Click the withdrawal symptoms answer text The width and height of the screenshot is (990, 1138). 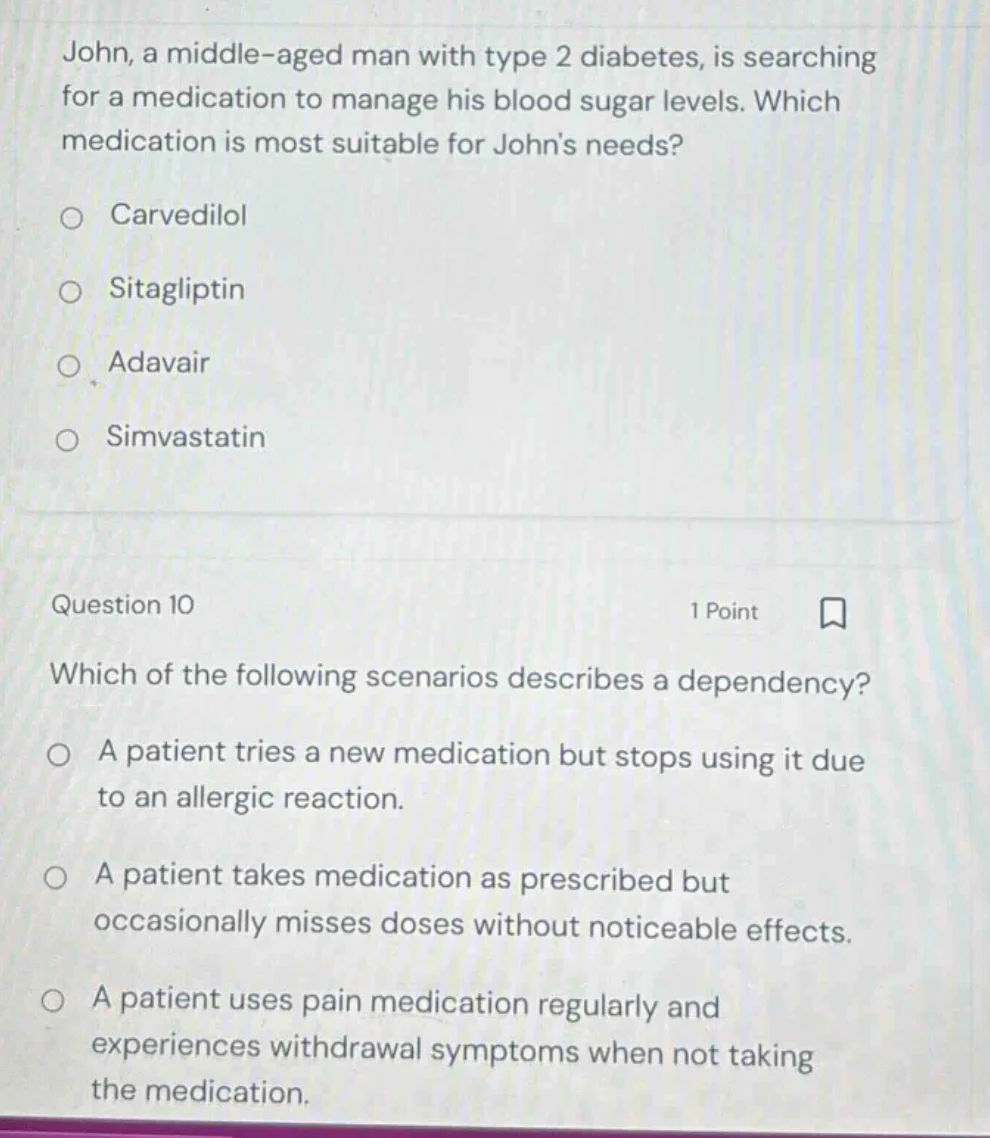(x=450, y=1045)
